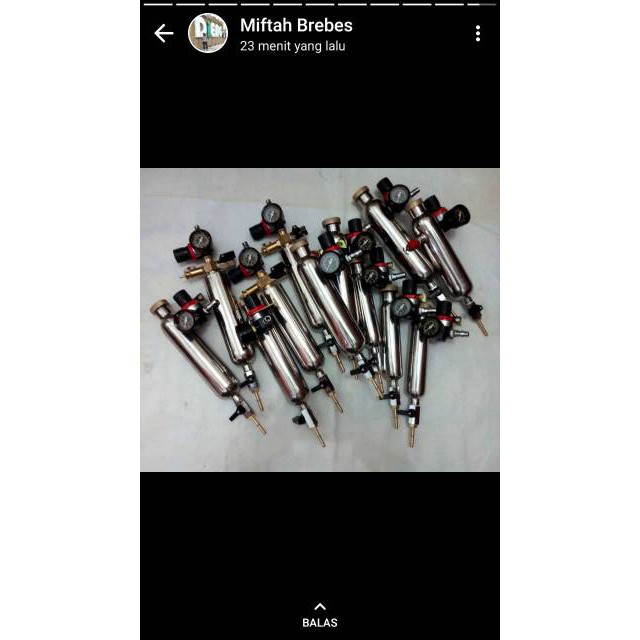The image size is (640, 640).
Task: Open Miftah Brebes profile picture
Action: [x=208, y=34]
